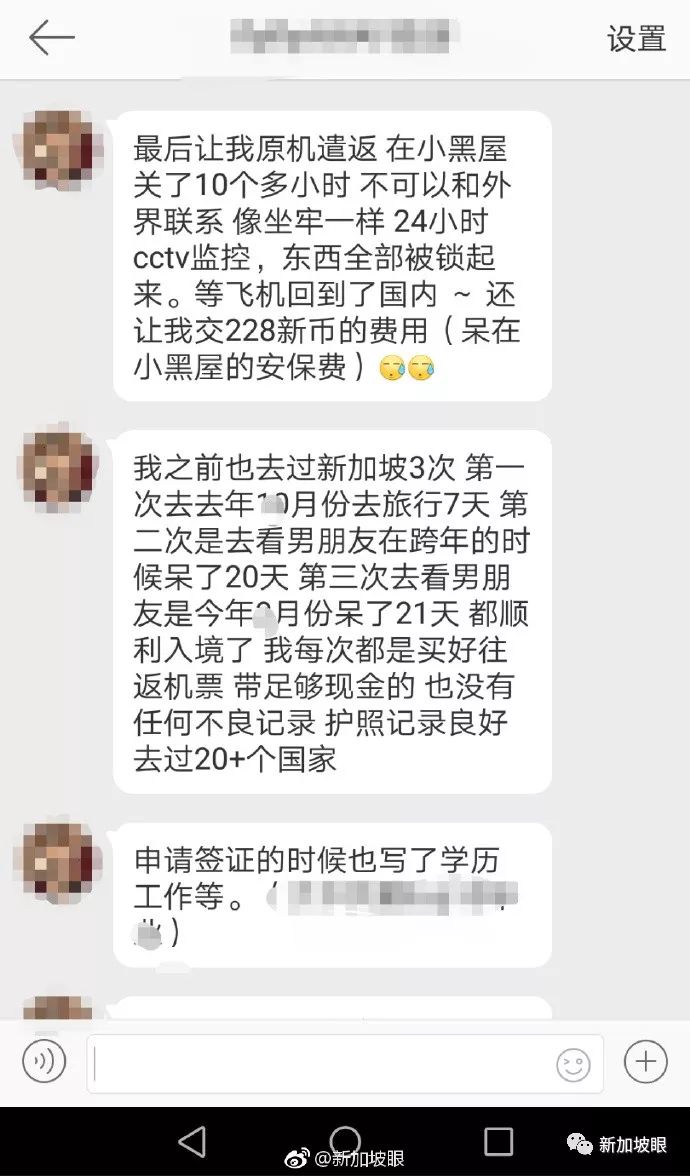Focus the message text input field
The height and width of the screenshot is (1176, 690).
click(x=320, y=1063)
